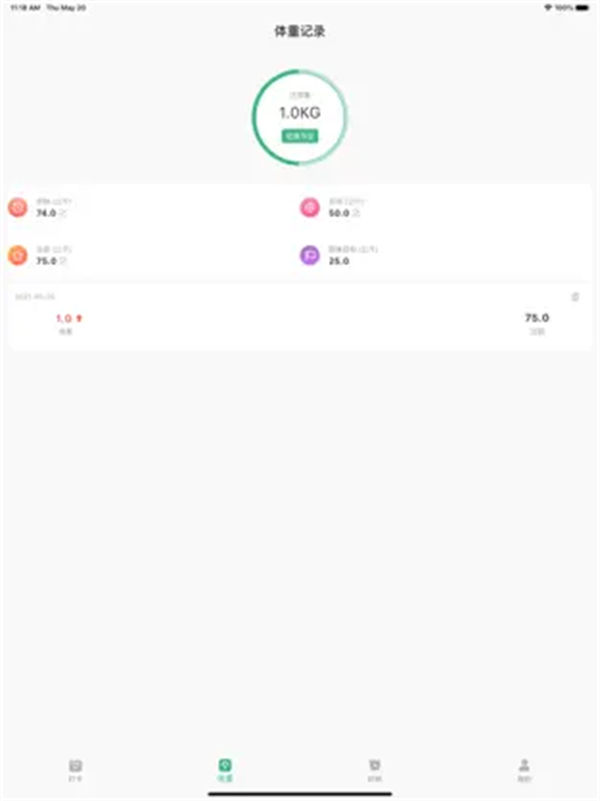Tap the green button inside the weight circle
600x801 pixels.
click(300, 135)
